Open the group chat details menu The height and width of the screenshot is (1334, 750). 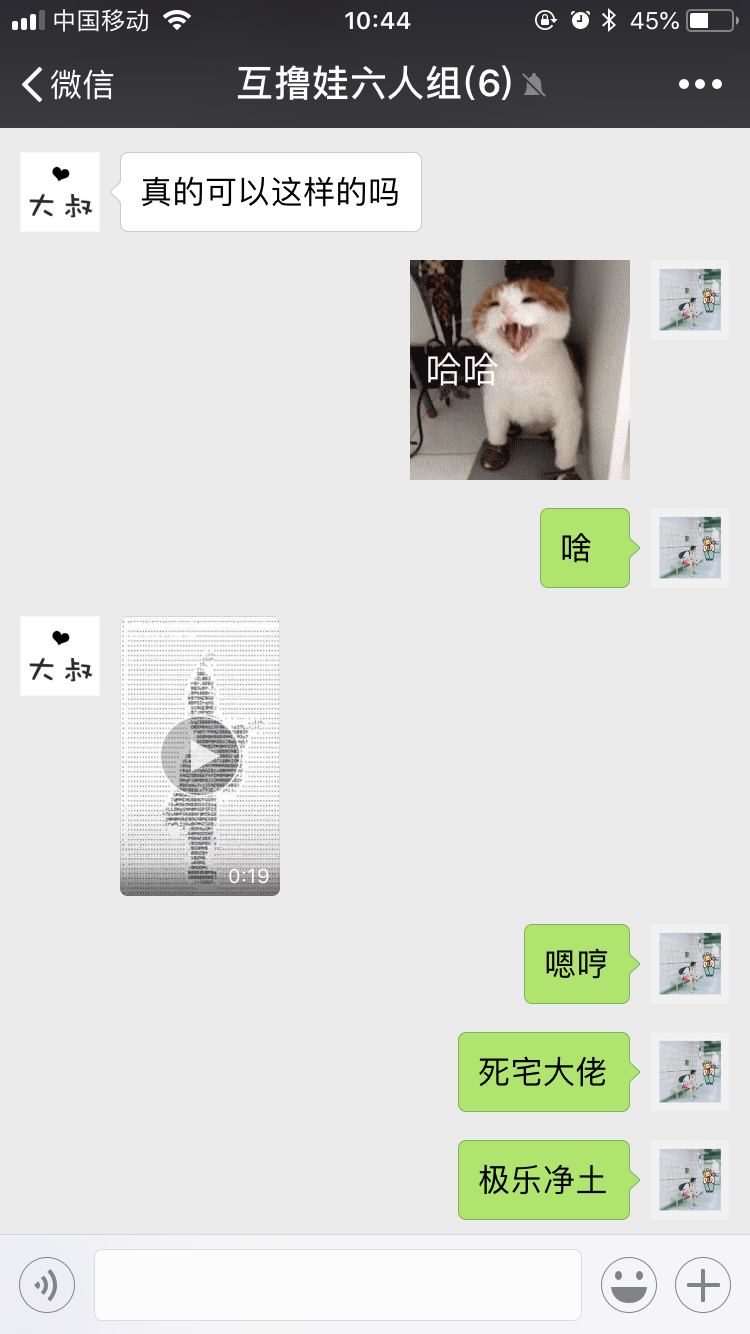pyautogui.click(x=700, y=84)
